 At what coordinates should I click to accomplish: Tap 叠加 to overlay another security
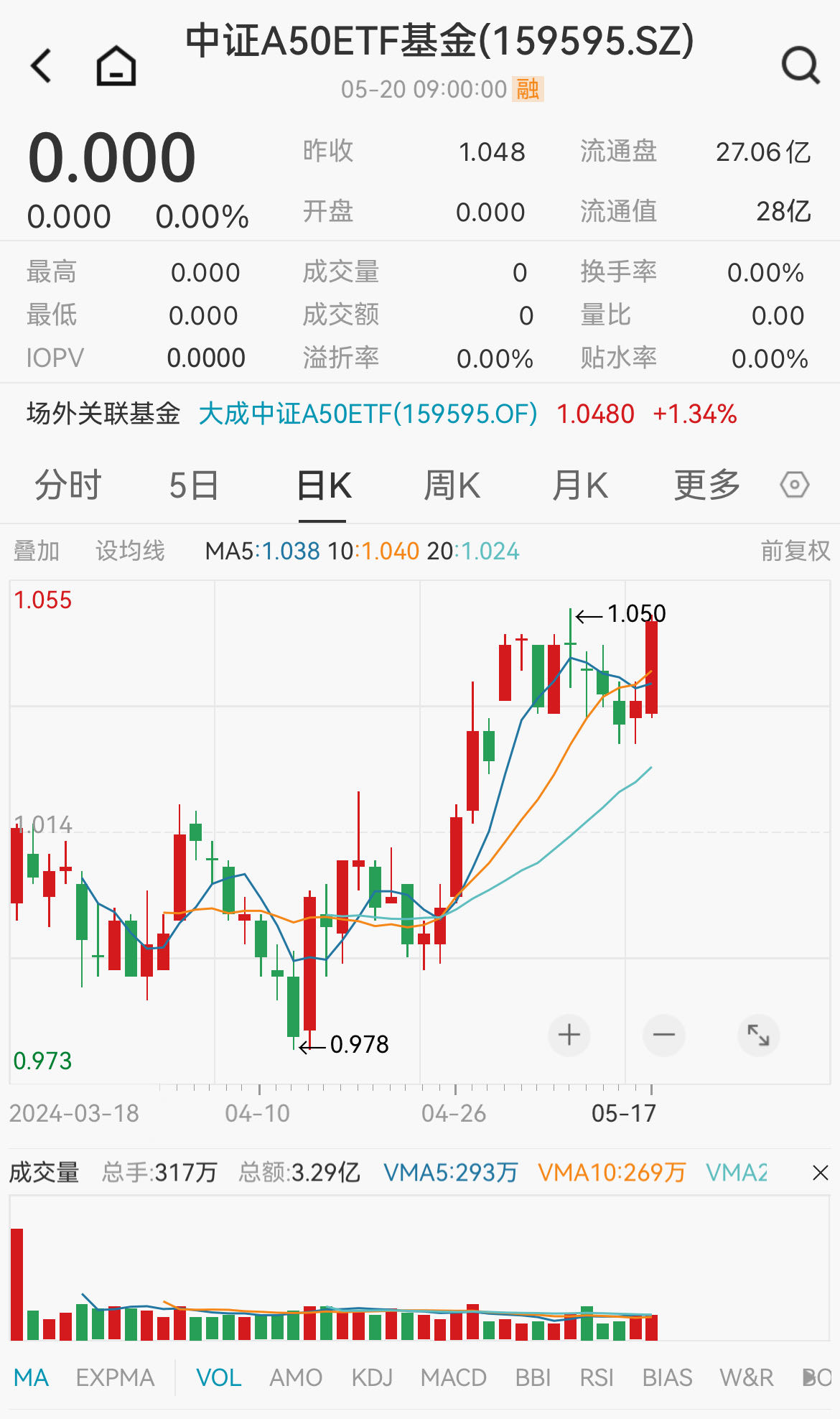pyautogui.click(x=37, y=551)
